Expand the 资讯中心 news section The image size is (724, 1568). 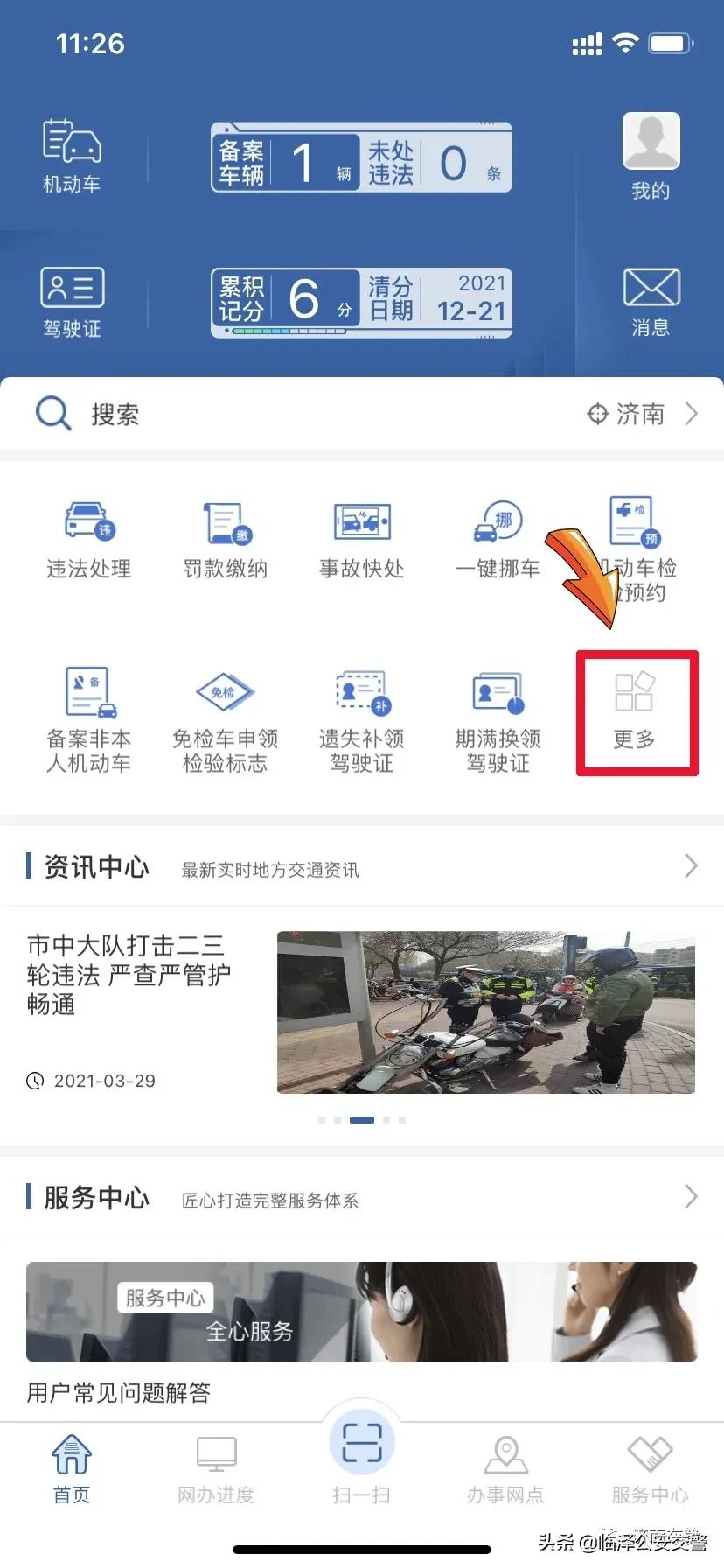[690, 866]
